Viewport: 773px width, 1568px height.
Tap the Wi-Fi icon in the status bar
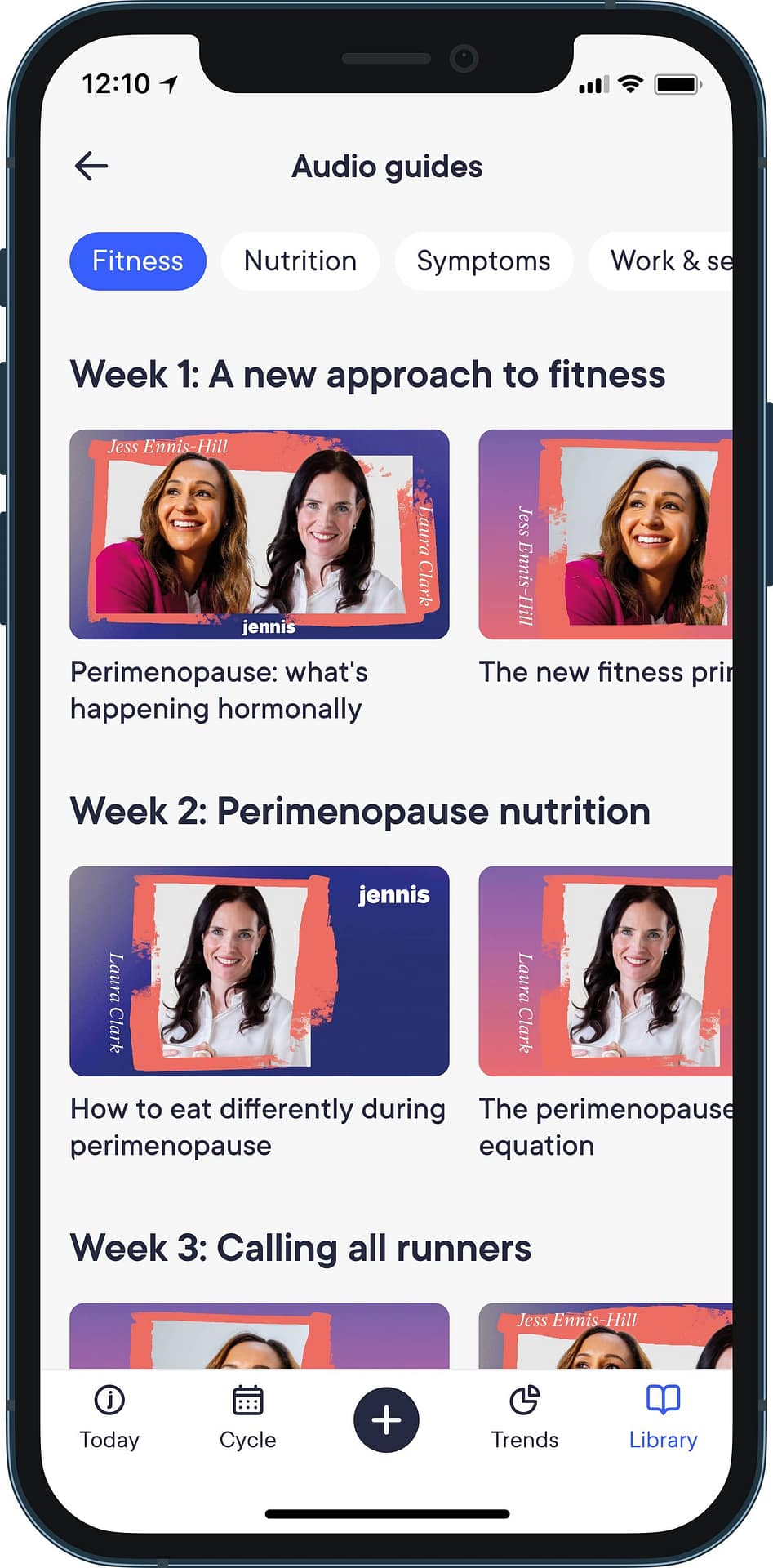(628, 83)
